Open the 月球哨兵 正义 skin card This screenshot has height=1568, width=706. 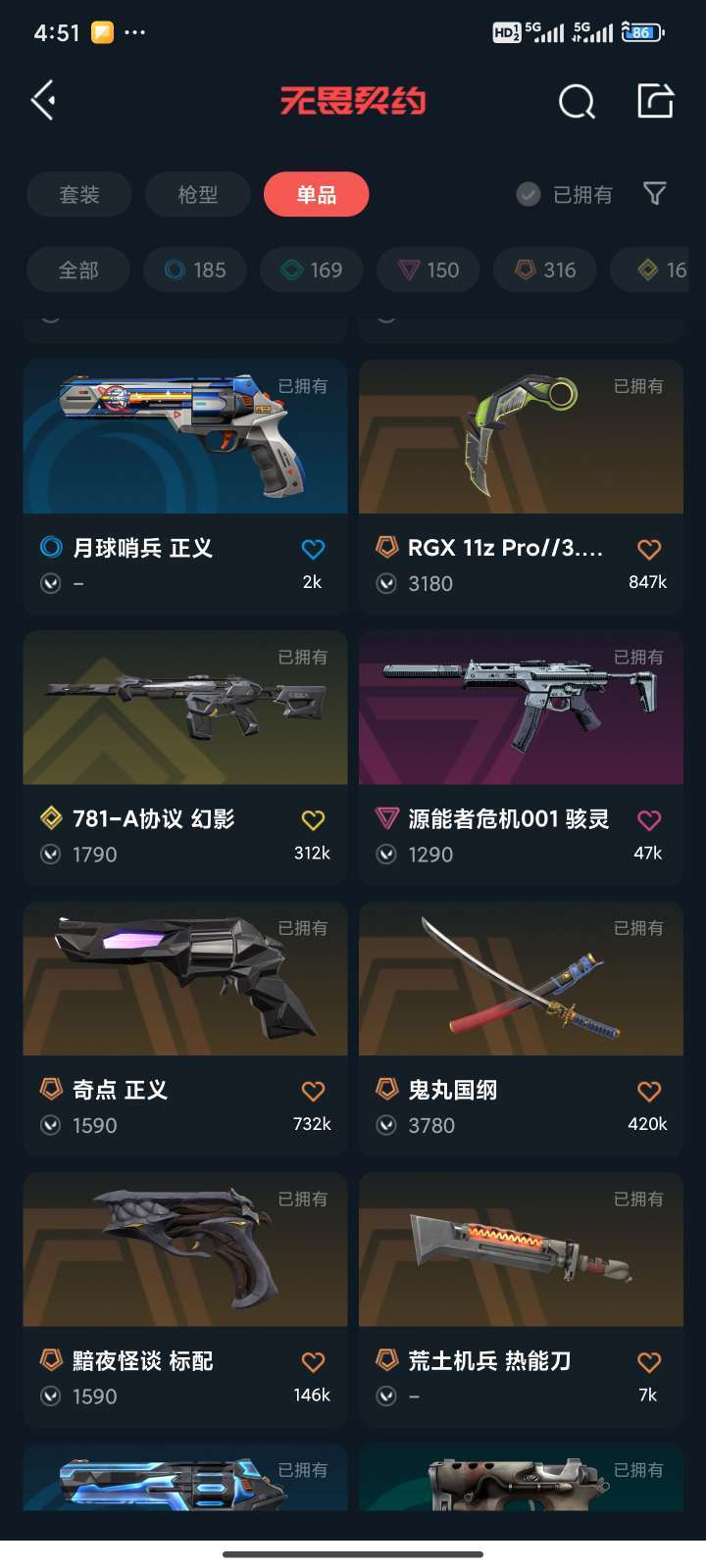coord(185,486)
